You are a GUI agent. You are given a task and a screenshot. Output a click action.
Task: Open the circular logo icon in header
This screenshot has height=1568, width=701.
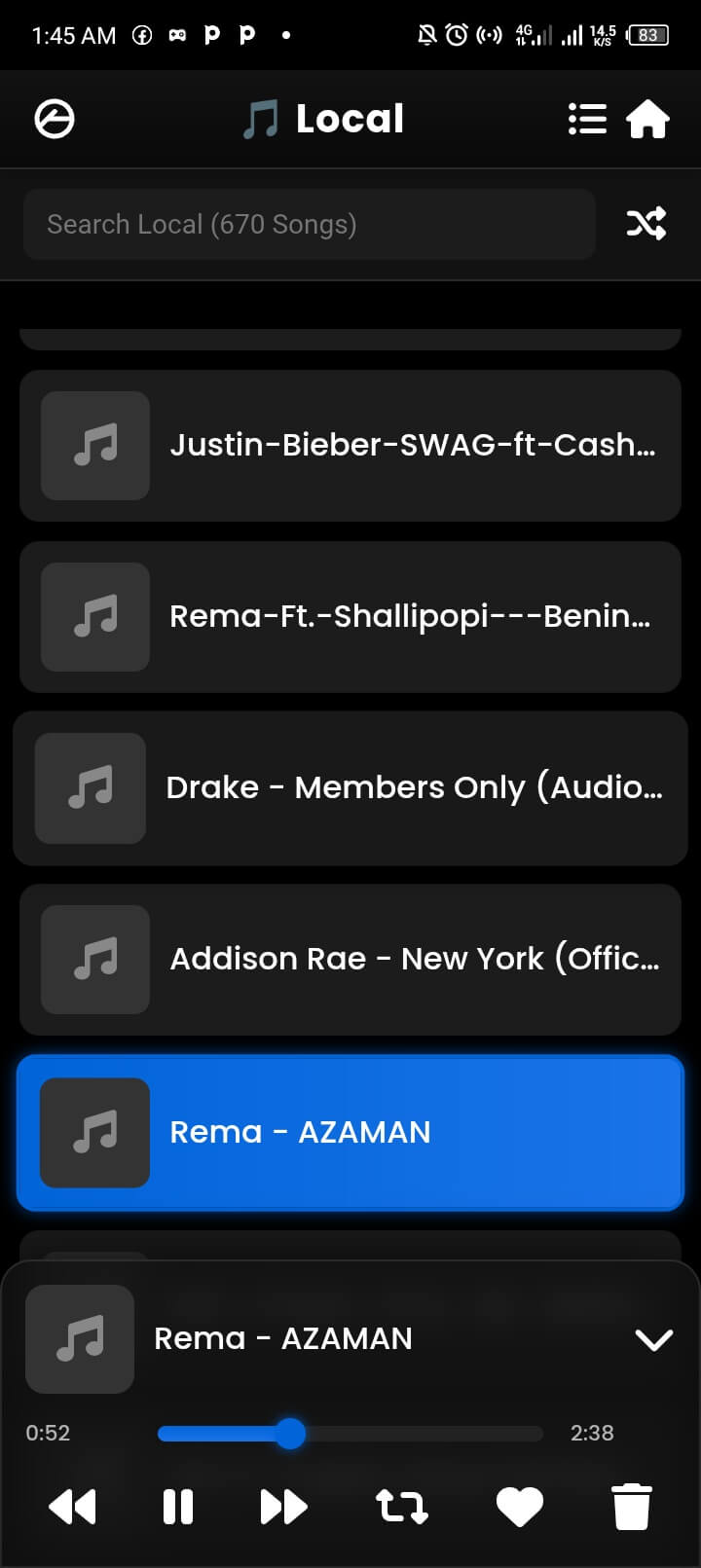click(55, 120)
